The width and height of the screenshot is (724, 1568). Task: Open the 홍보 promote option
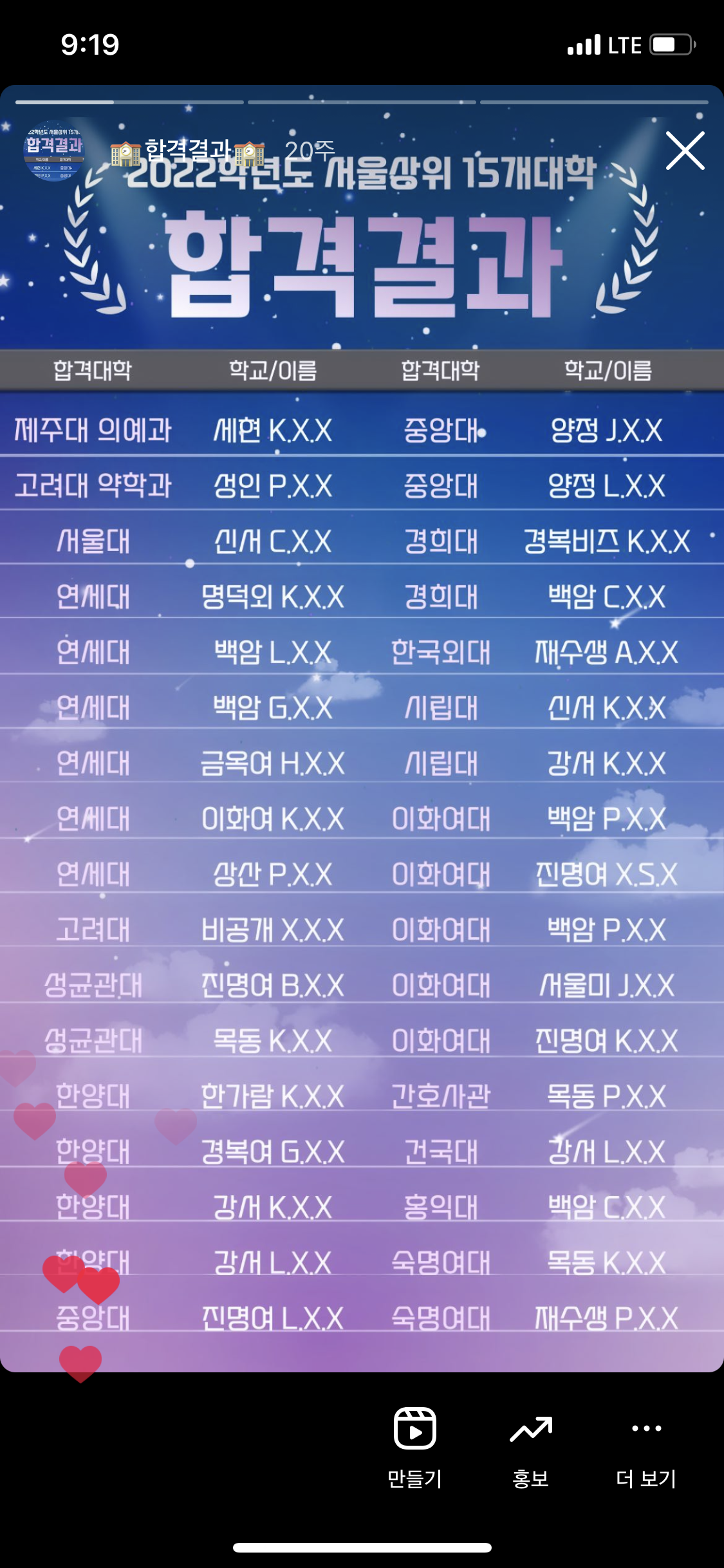point(531,1446)
